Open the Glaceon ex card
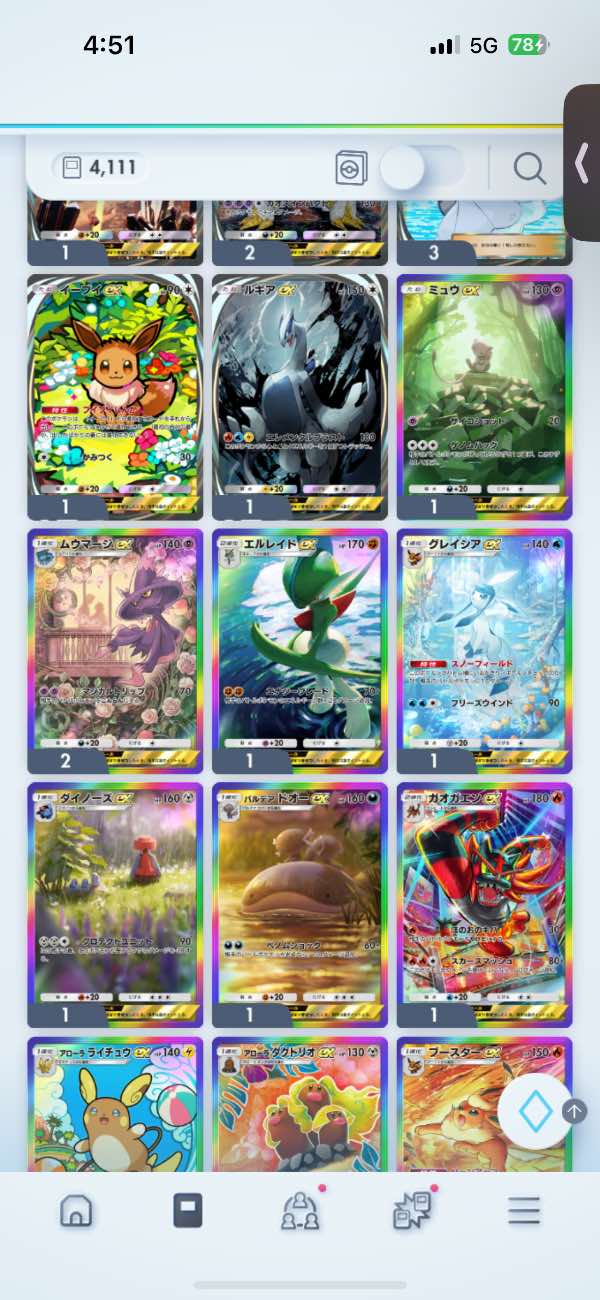This screenshot has height=1300, width=600. coord(484,650)
